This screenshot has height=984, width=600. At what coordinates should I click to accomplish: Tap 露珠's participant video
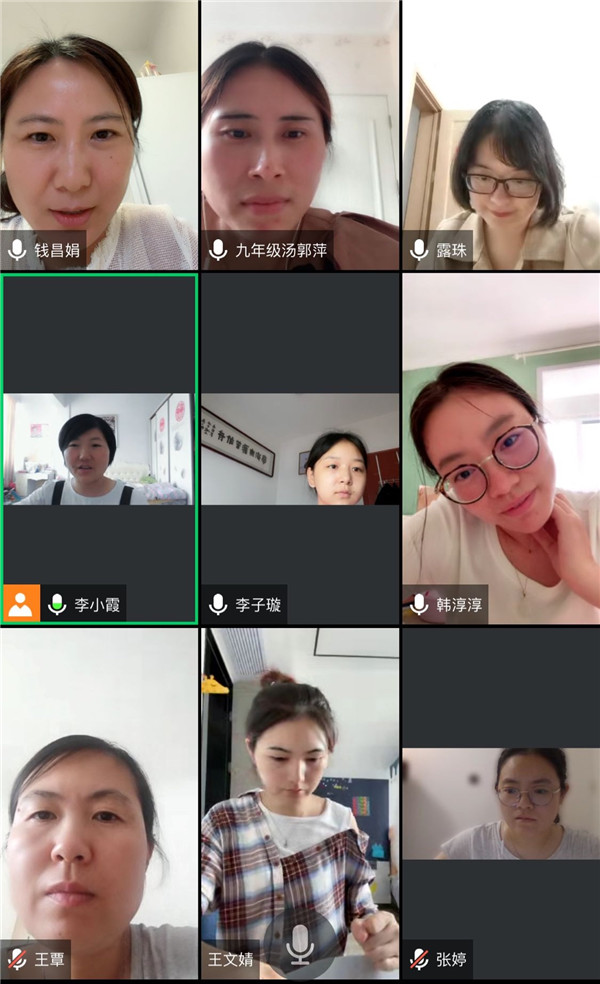(x=501, y=135)
